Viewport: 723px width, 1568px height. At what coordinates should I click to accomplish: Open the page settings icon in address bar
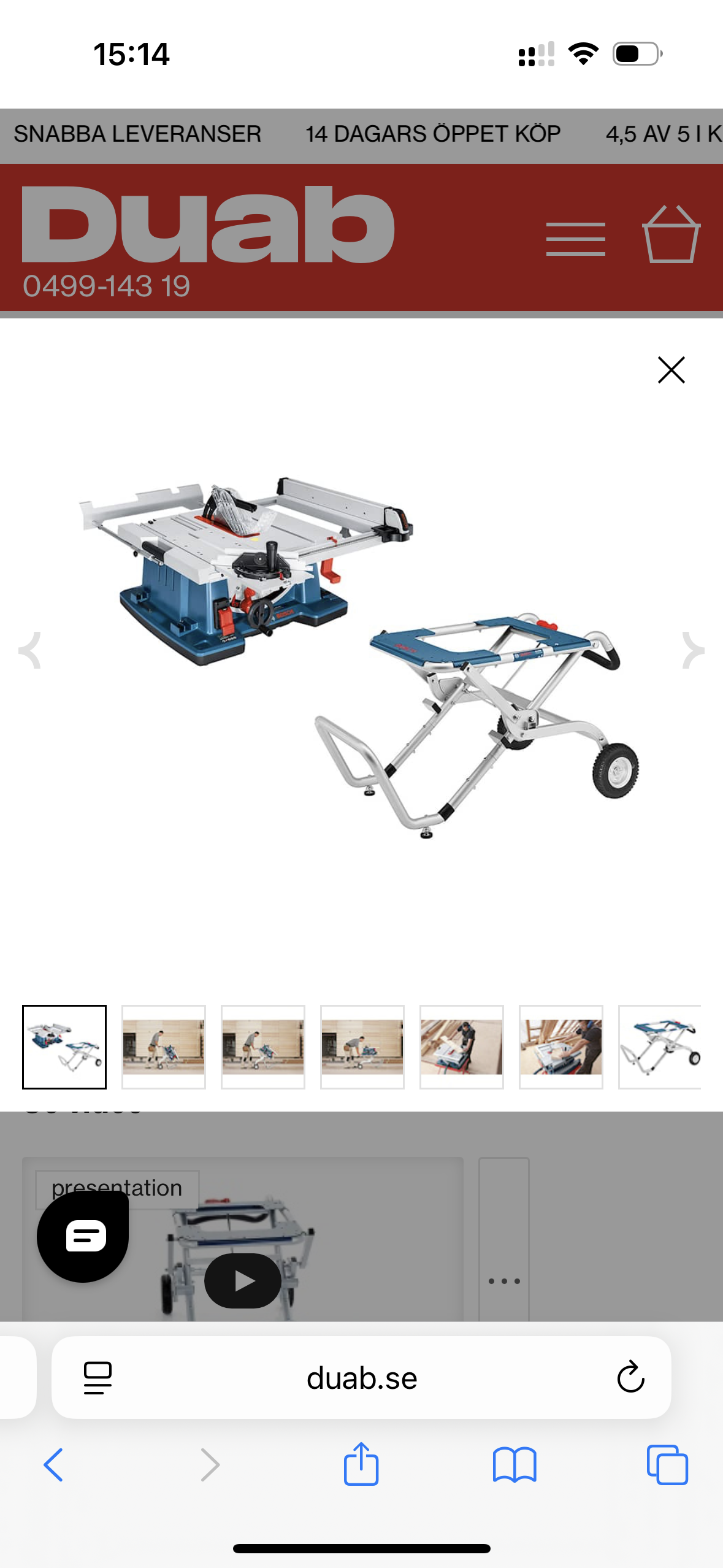click(x=98, y=1377)
